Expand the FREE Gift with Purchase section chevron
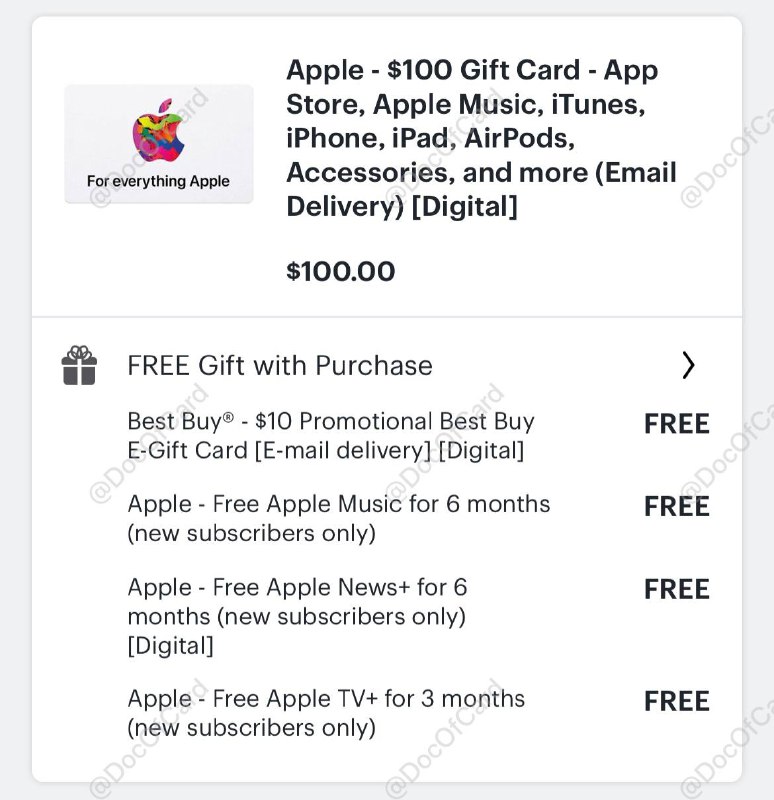The image size is (774, 800). coord(688,366)
